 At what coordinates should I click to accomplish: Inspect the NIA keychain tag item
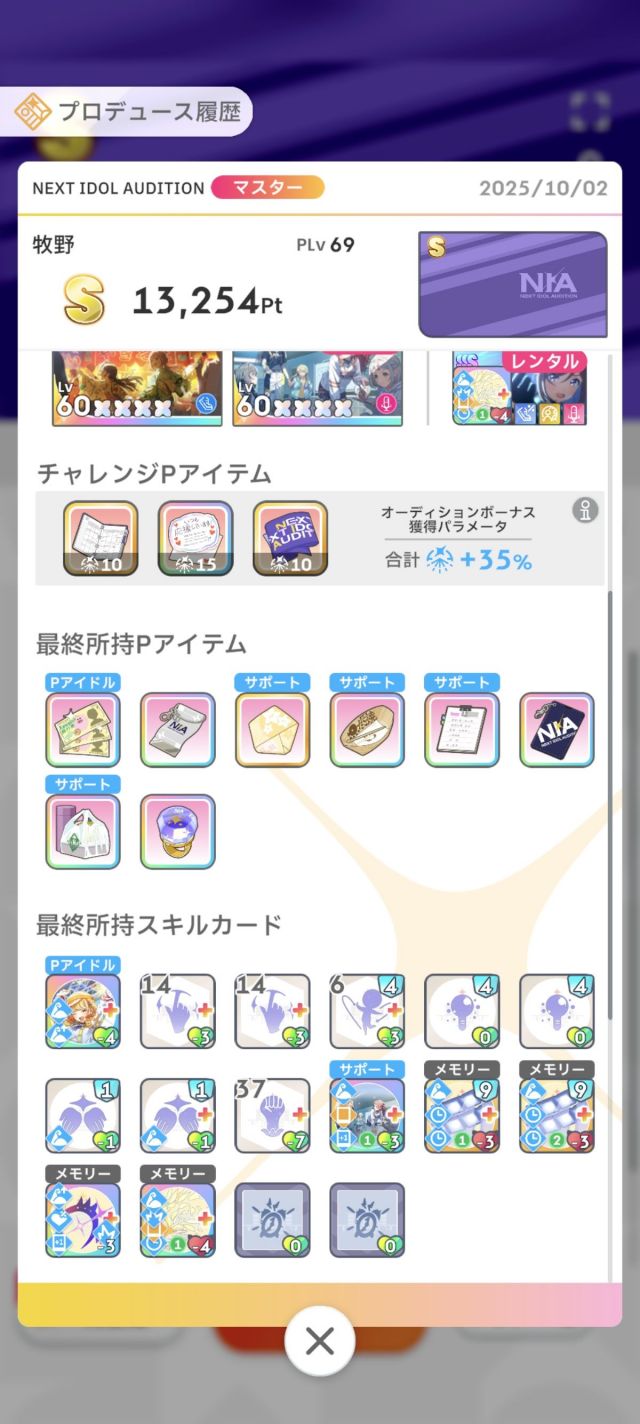tap(556, 730)
